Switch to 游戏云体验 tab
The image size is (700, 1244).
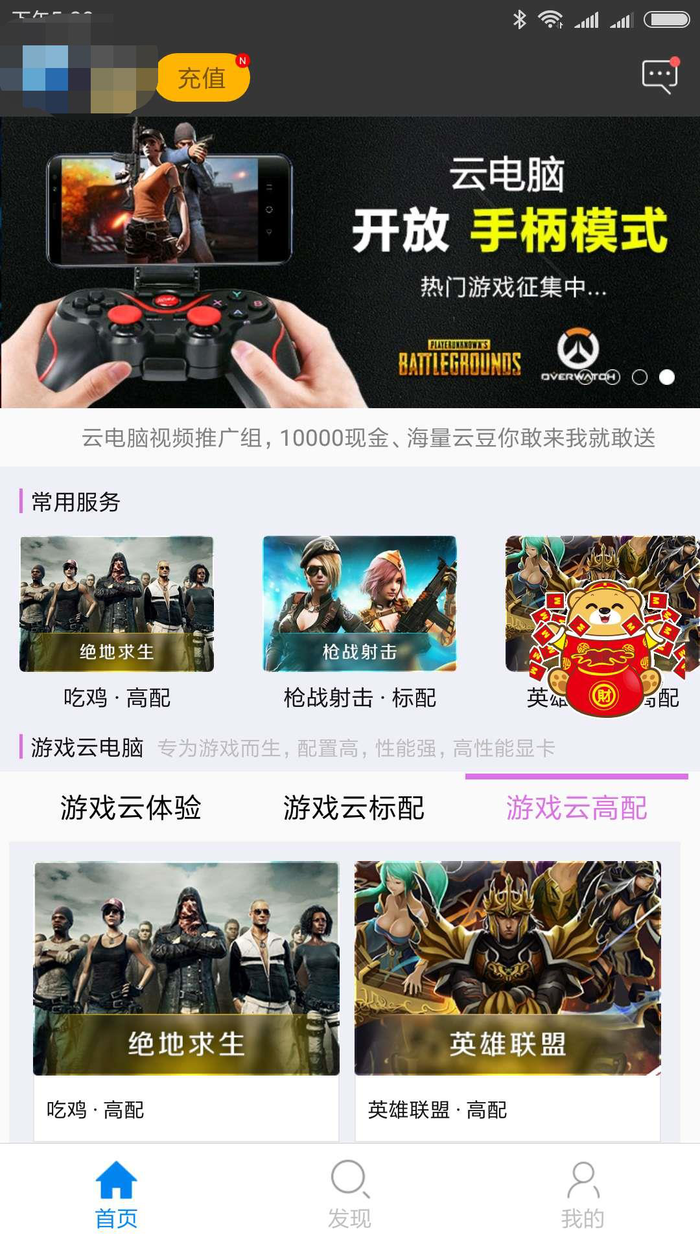pos(130,808)
